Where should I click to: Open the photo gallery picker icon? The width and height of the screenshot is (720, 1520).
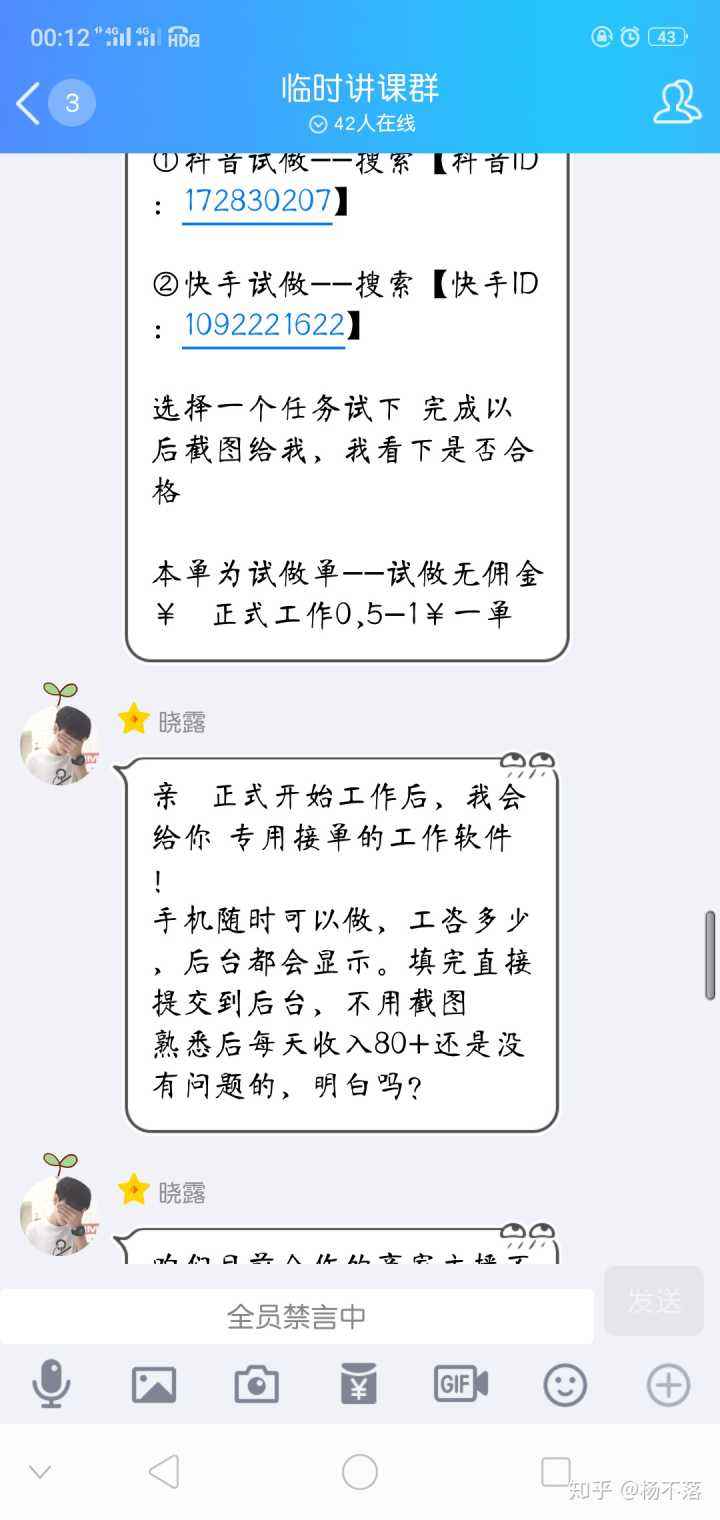[x=154, y=1386]
